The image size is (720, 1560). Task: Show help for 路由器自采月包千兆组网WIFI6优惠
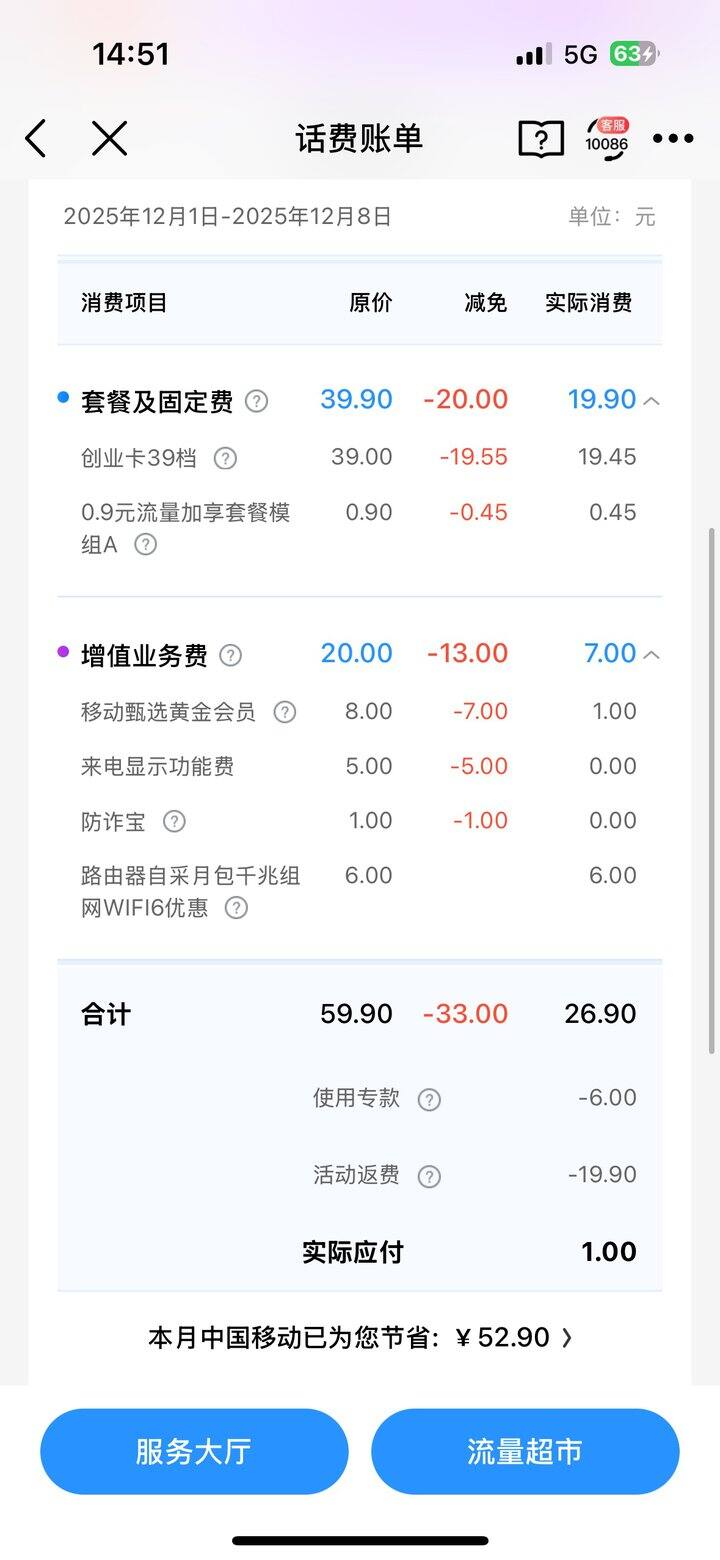tap(236, 908)
